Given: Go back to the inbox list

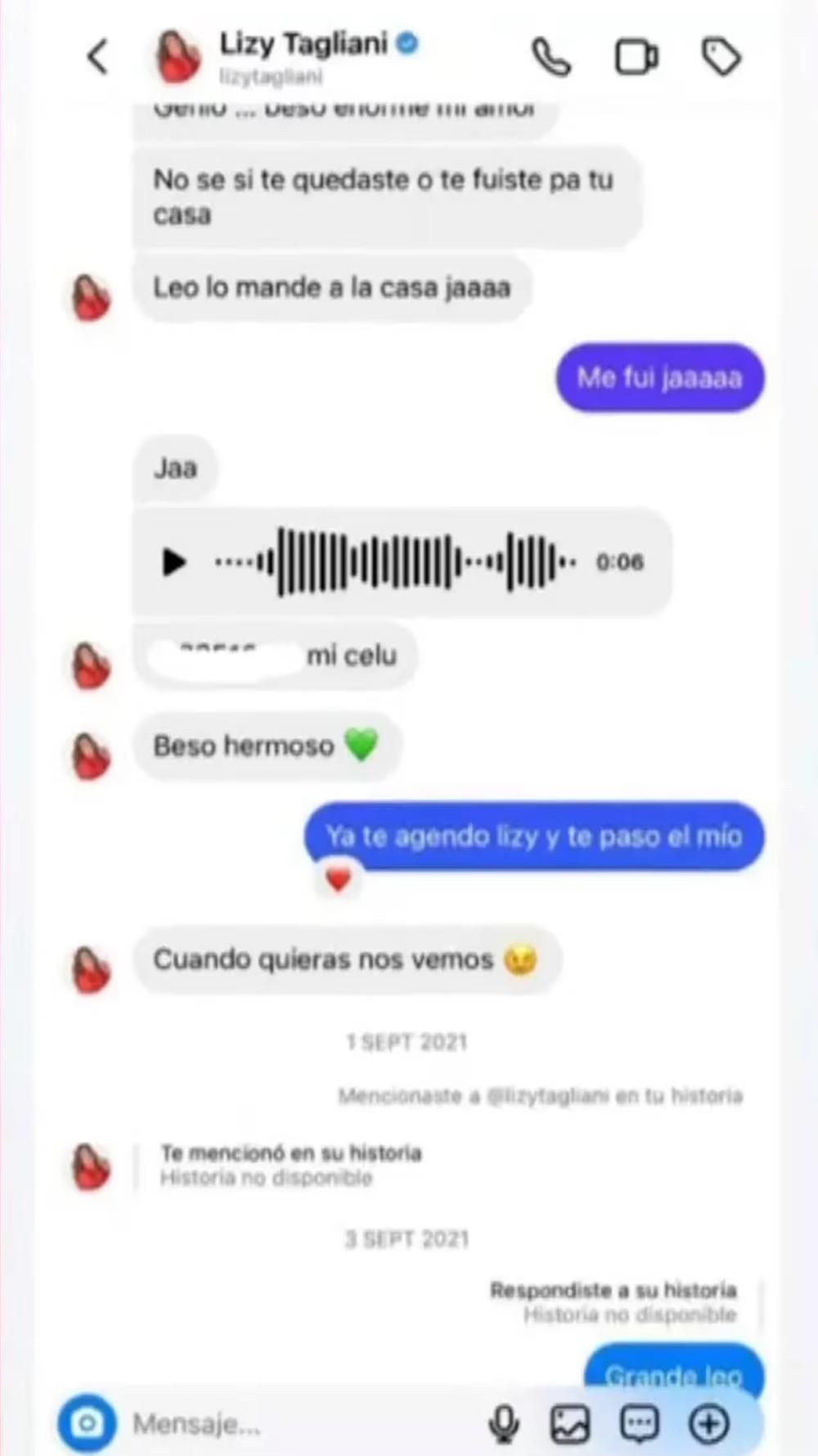Looking at the screenshot, I should (98, 57).
